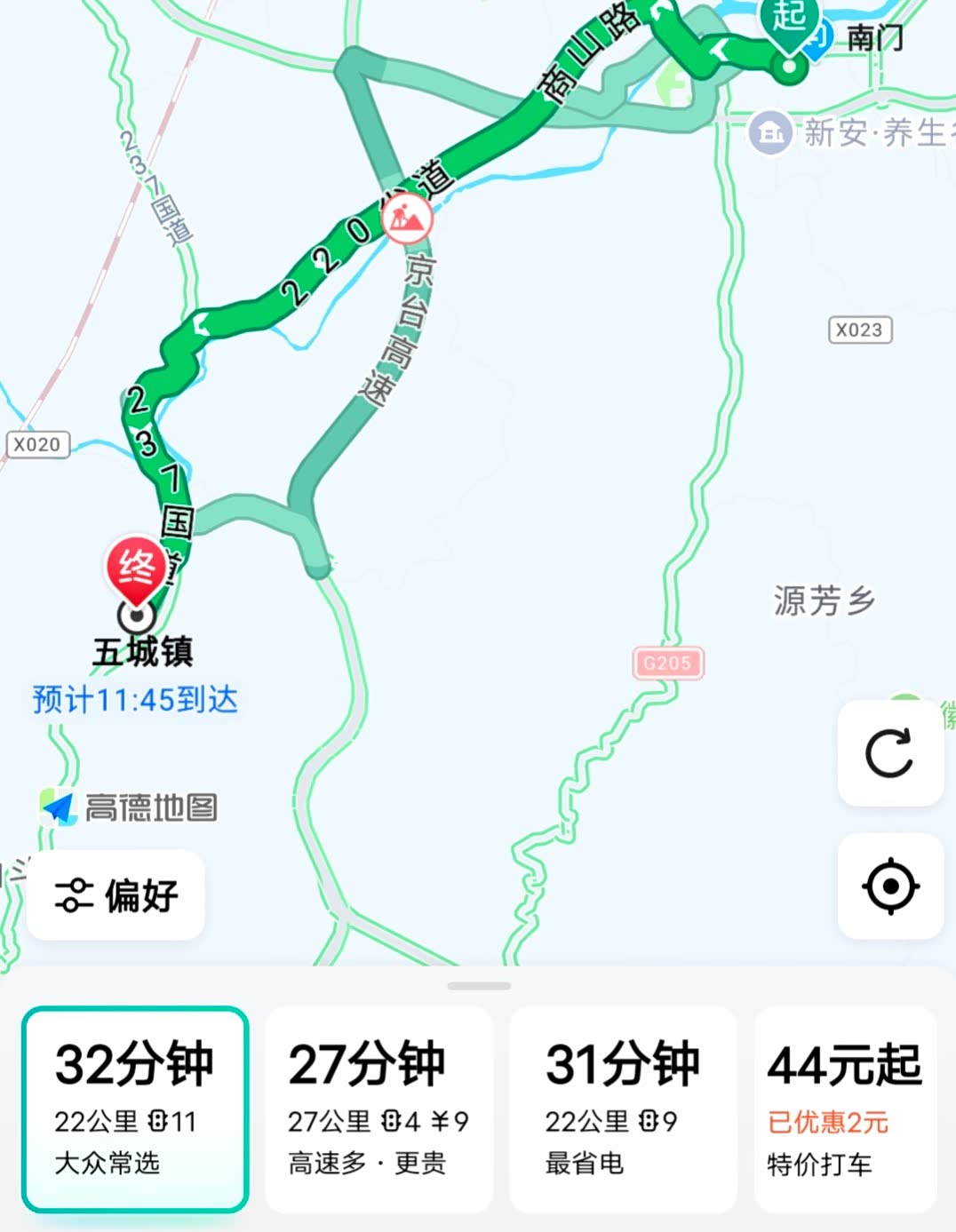Choose the 27分钟 高速多 route card
The height and width of the screenshot is (1232, 956).
(x=378, y=1109)
